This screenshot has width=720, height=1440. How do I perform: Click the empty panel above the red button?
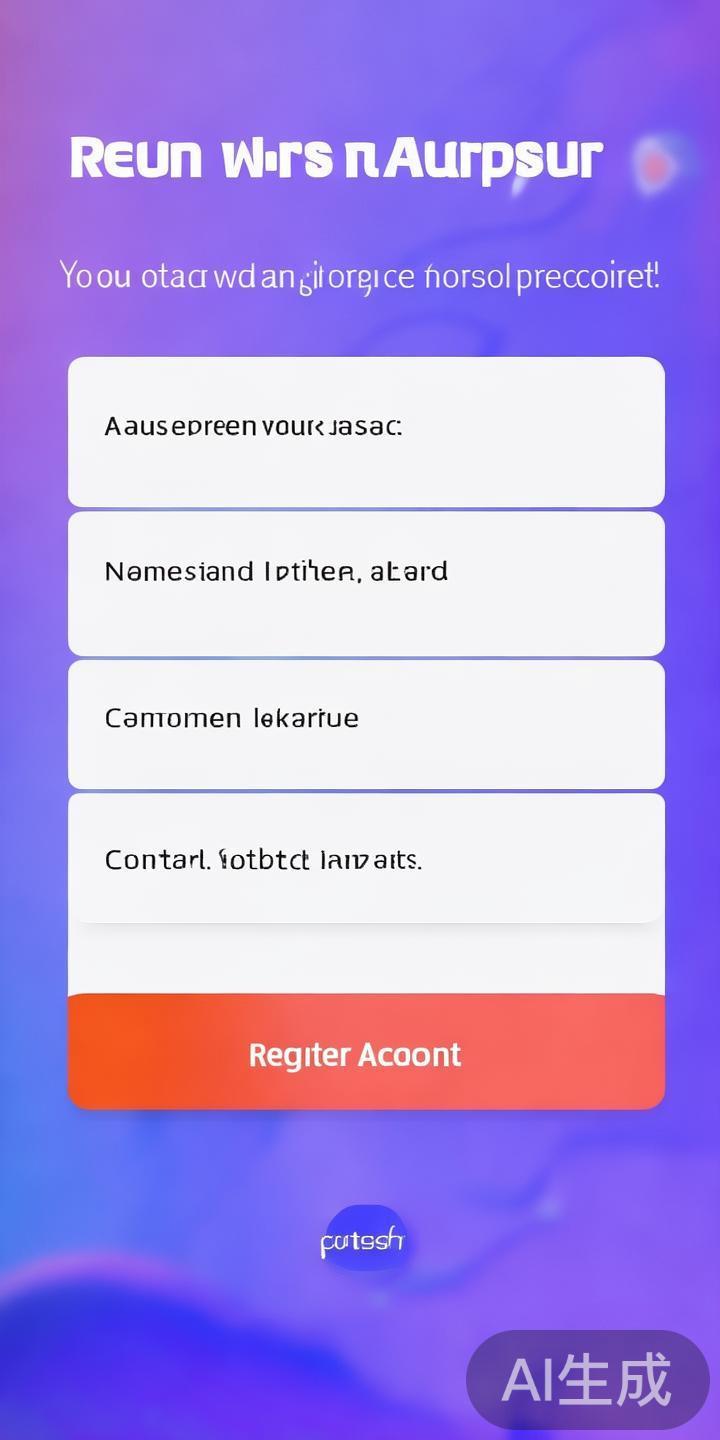pos(365,958)
